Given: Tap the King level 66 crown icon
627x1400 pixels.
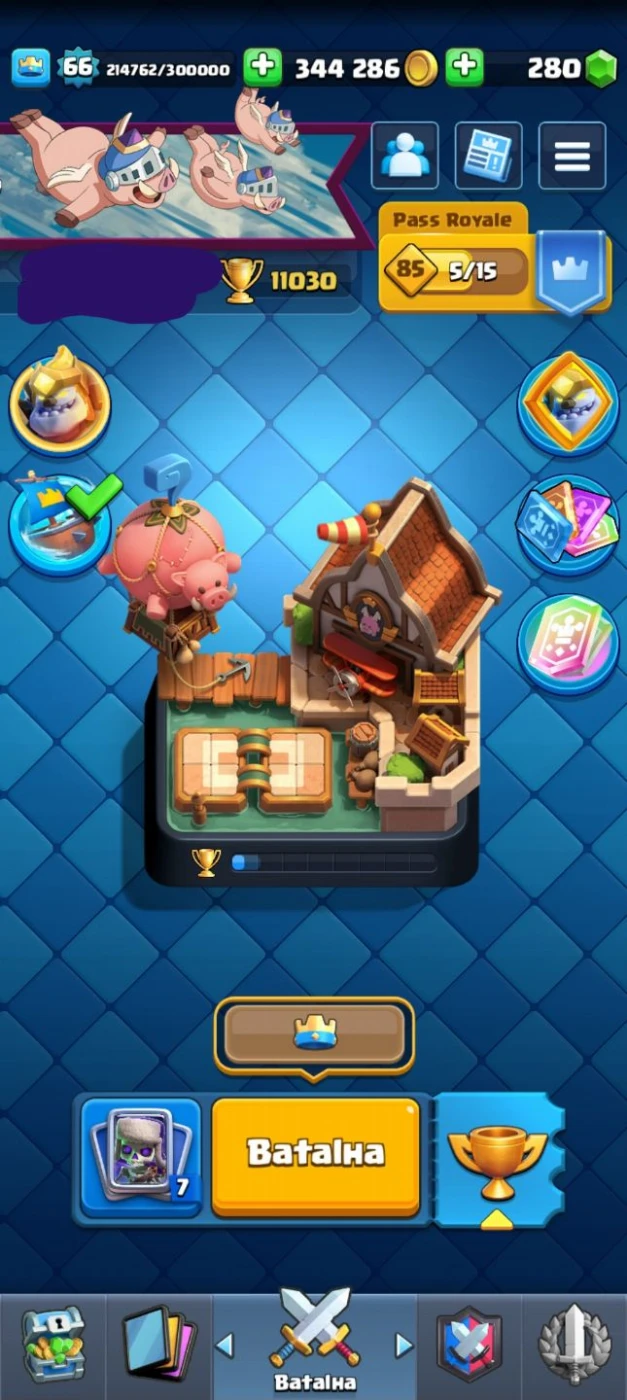Looking at the screenshot, I should (31, 67).
